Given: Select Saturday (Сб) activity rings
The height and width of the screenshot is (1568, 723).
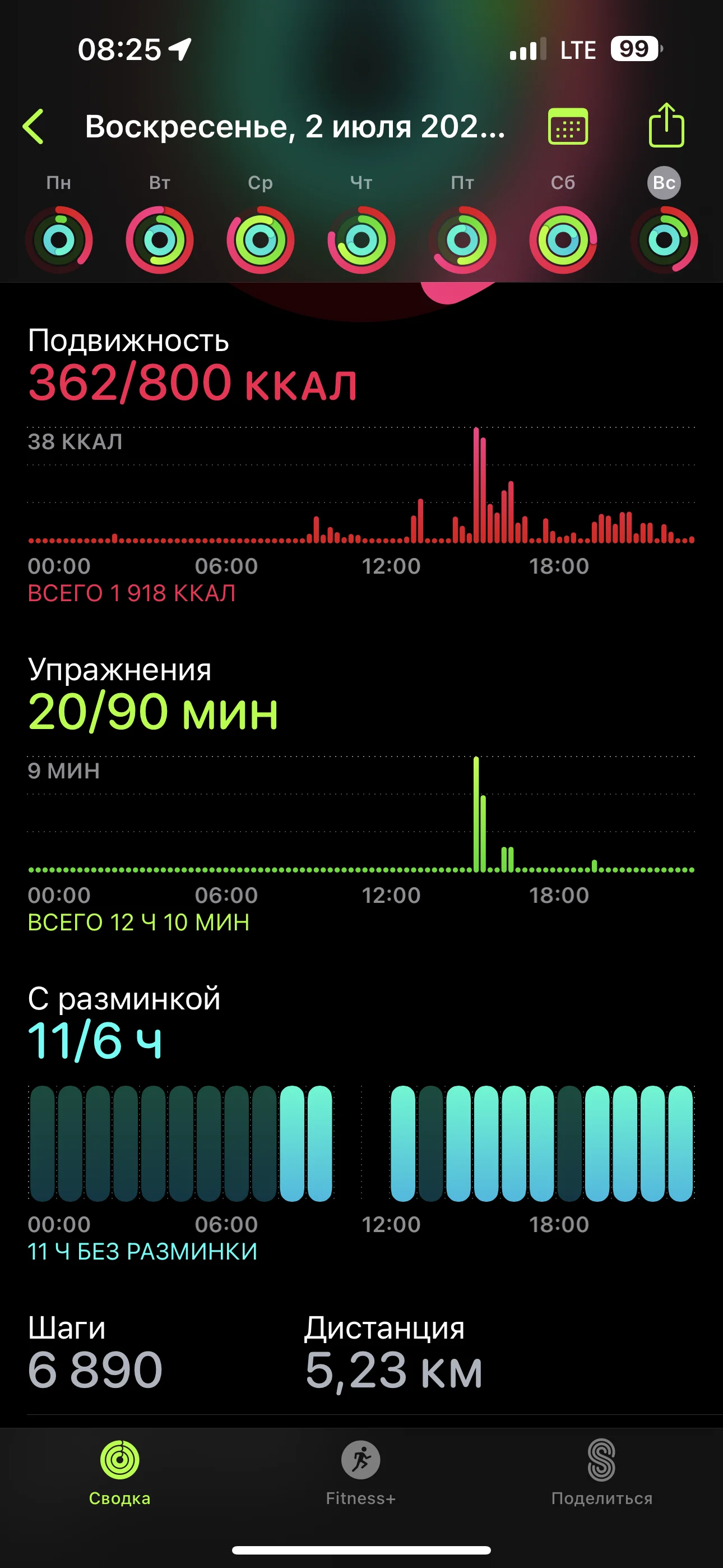Looking at the screenshot, I should pos(563,240).
